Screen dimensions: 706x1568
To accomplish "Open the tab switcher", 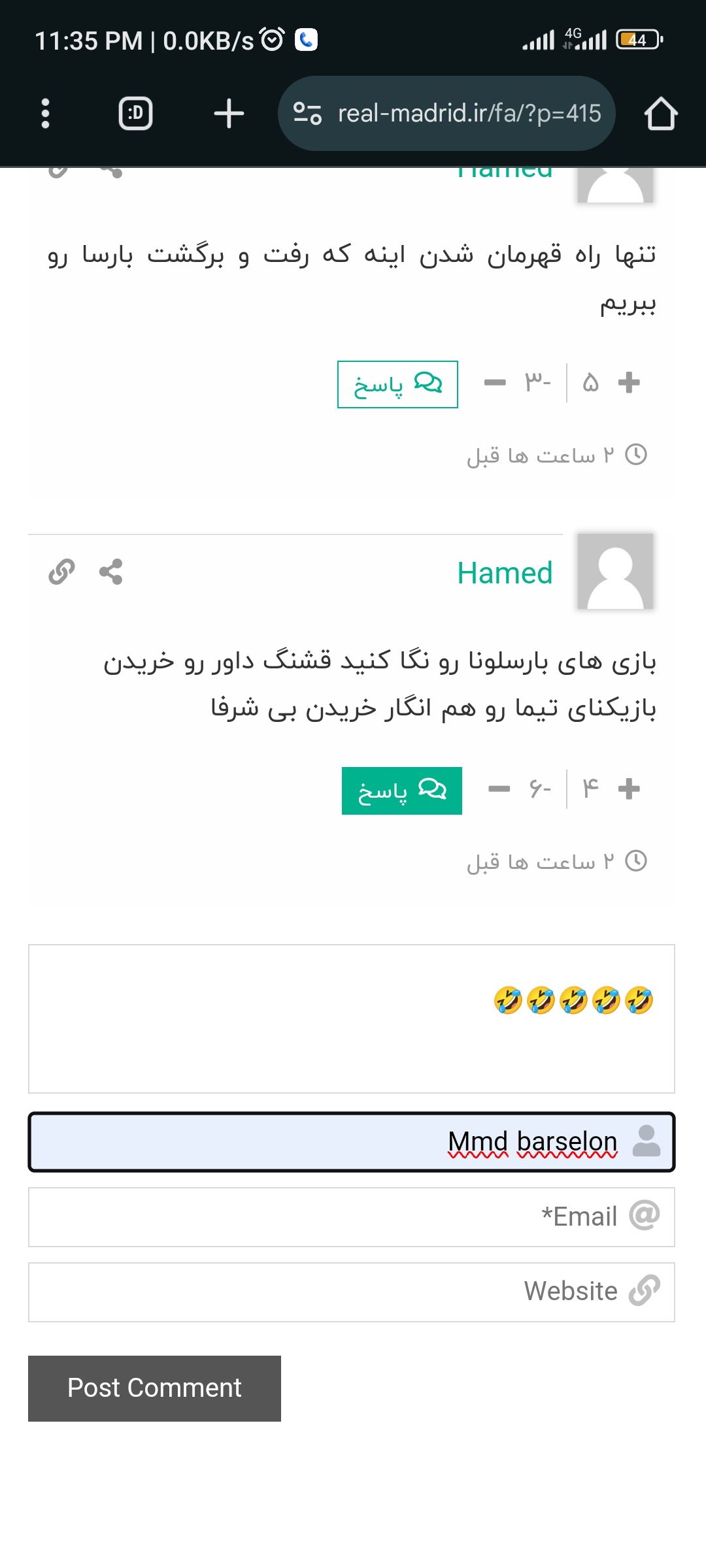I will [x=136, y=114].
